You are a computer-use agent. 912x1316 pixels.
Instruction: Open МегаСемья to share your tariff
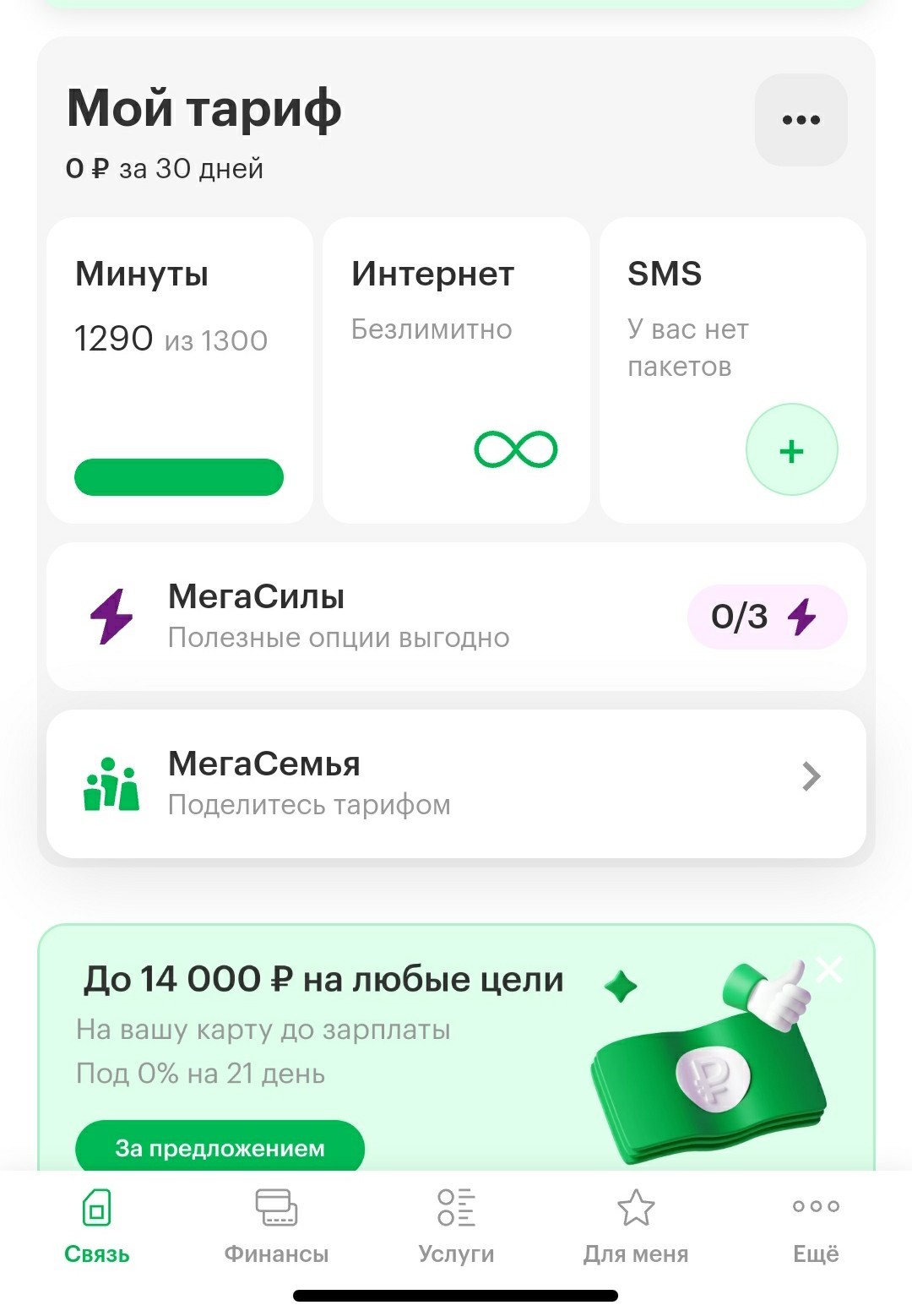(x=456, y=784)
